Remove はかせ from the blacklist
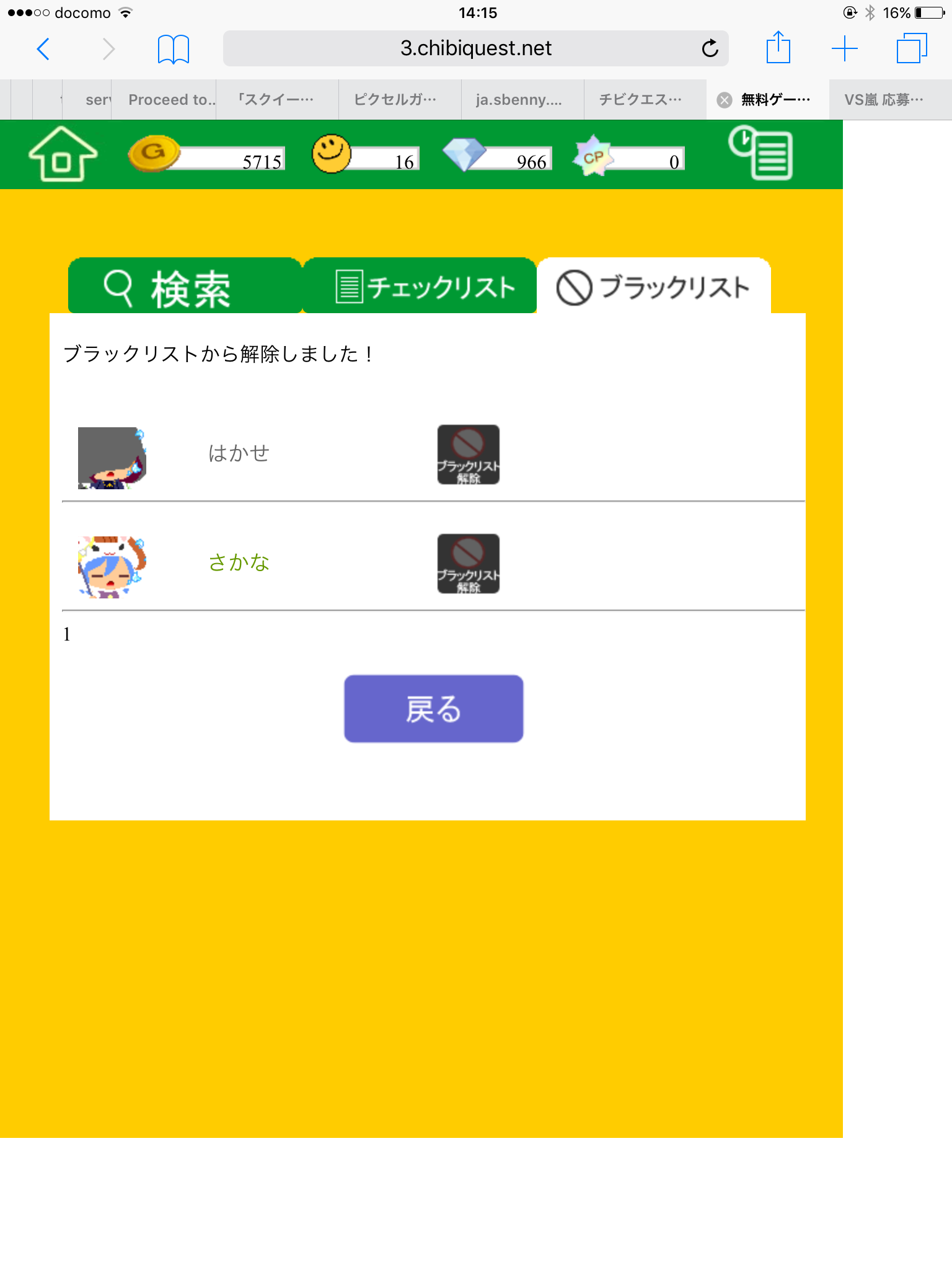952x1270 pixels. pos(468,455)
